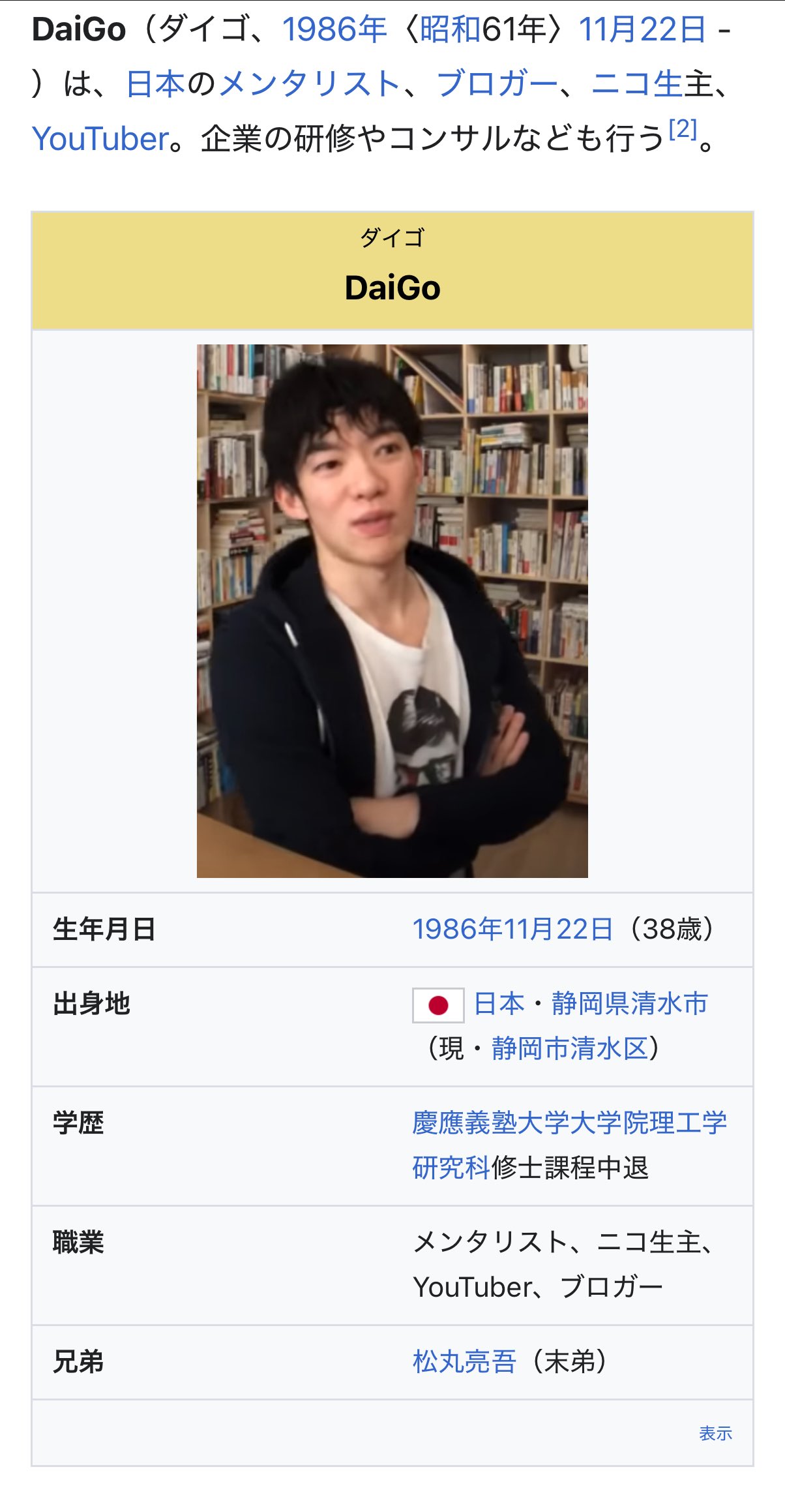Open the ブロガー link
The width and height of the screenshot is (785, 1512).
coord(497,84)
